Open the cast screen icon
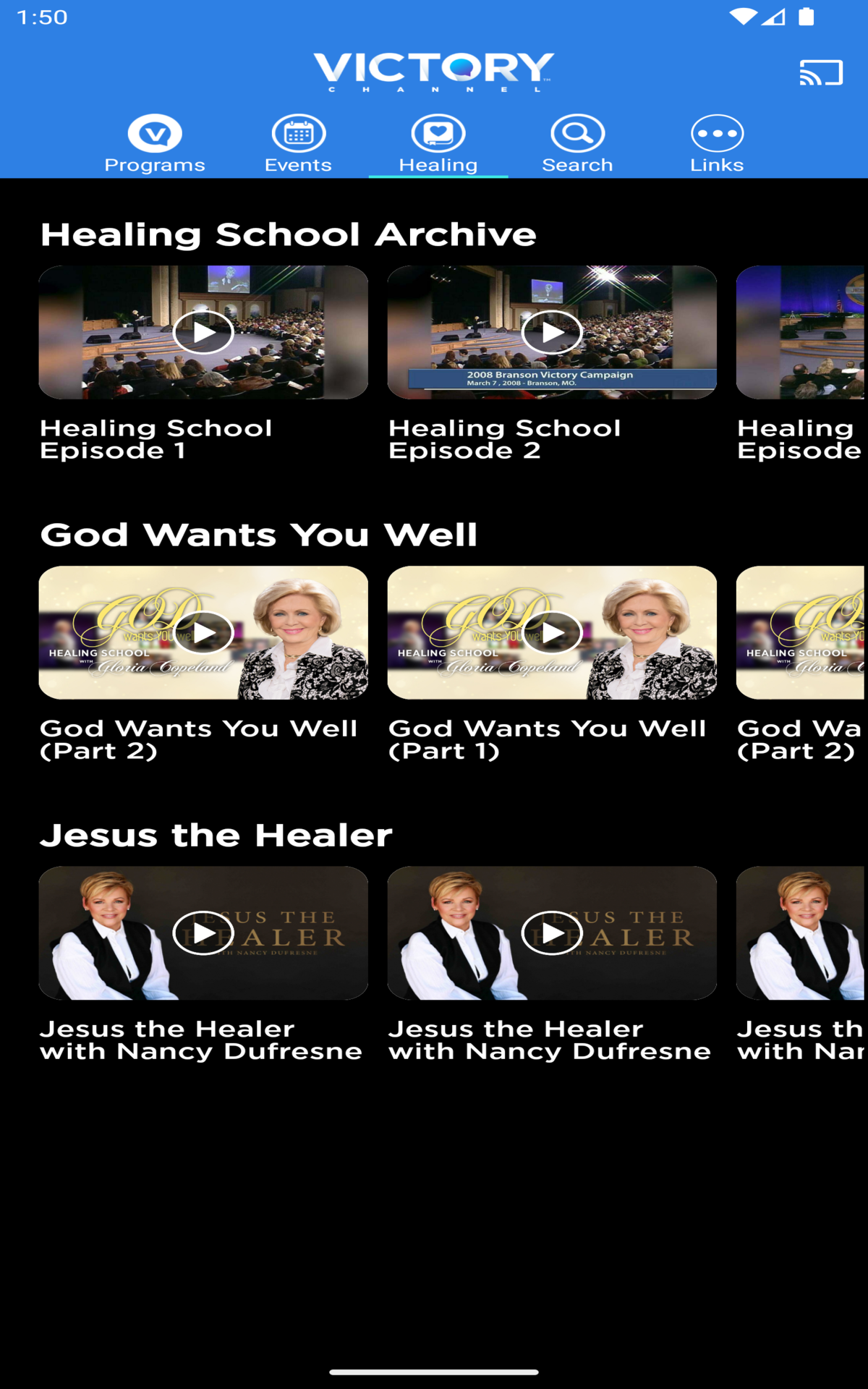 point(820,72)
